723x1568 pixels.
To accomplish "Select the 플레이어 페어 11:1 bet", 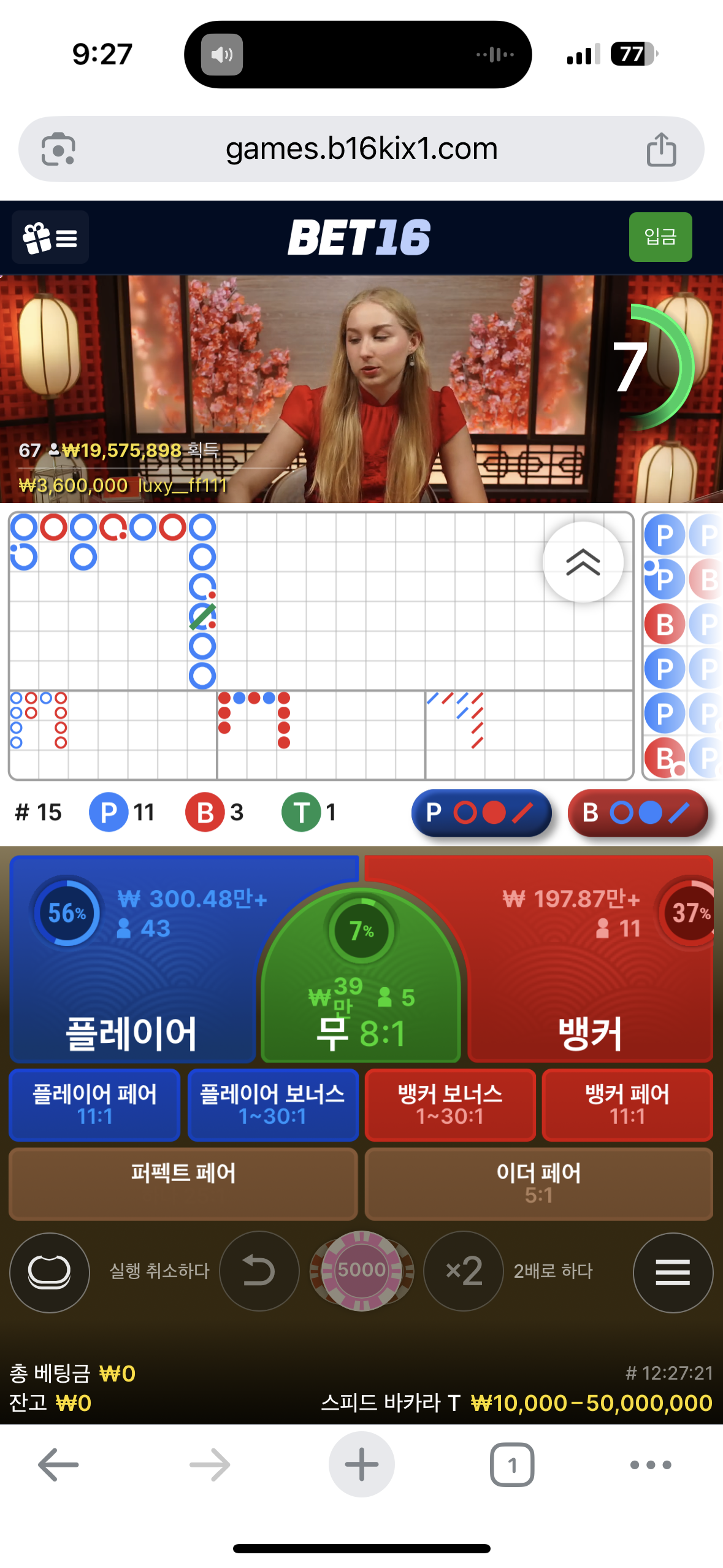I will (94, 1104).
